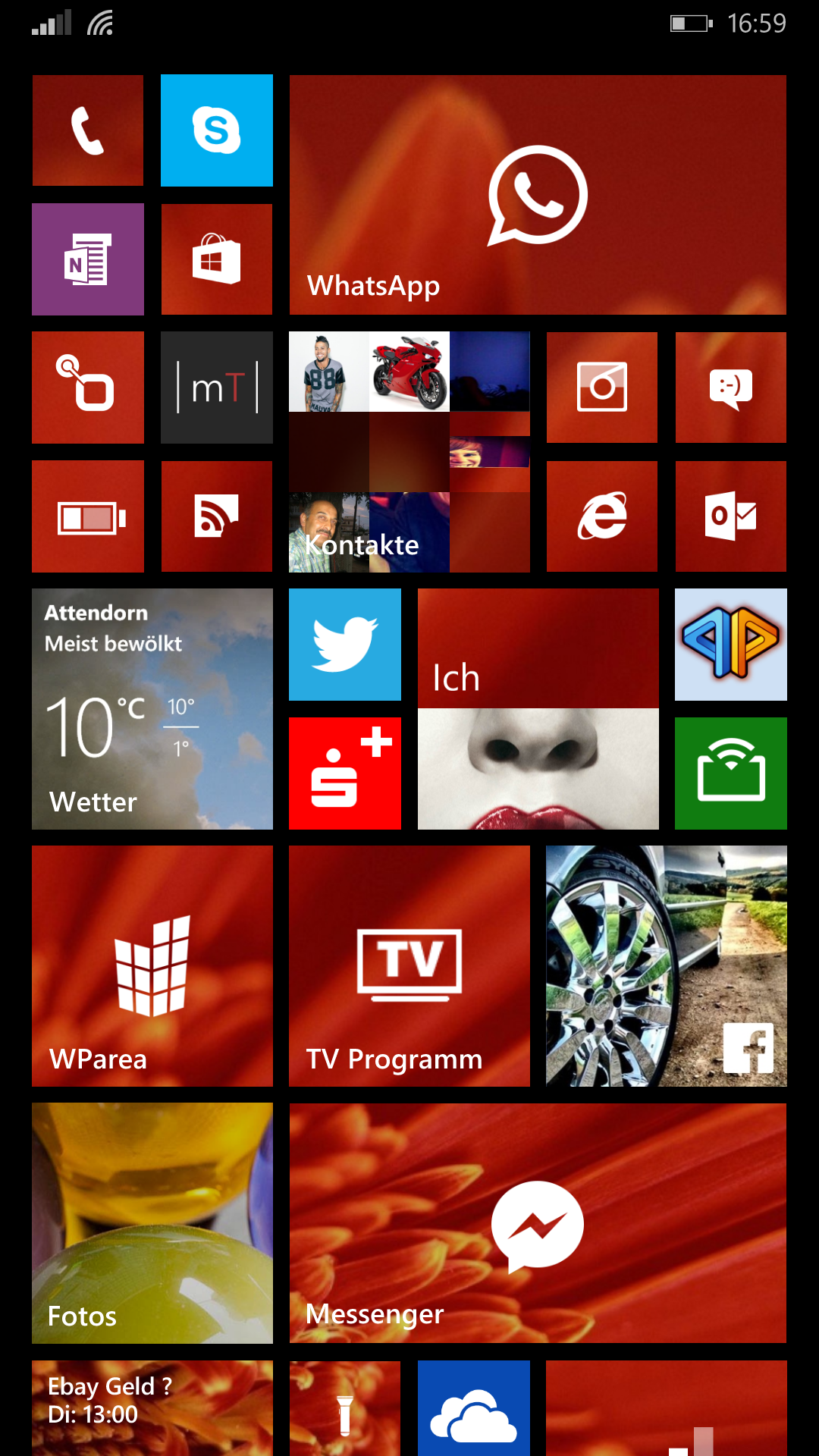
Task: Launch Internet Explorer
Action: pos(602,516)
